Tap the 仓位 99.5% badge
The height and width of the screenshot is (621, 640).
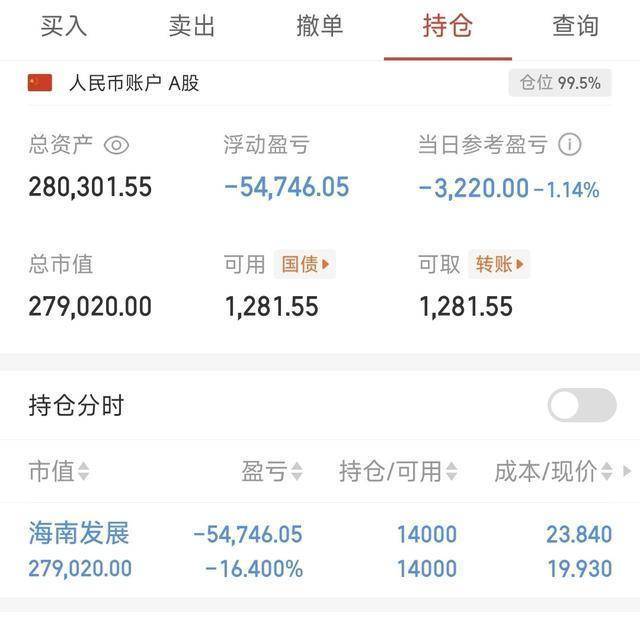click(559, 83)
